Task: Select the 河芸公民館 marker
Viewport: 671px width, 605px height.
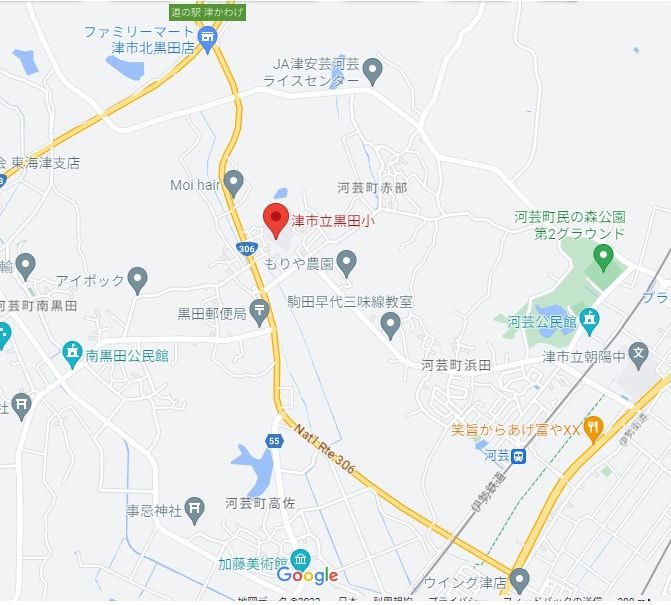Action: coord(589,320)
